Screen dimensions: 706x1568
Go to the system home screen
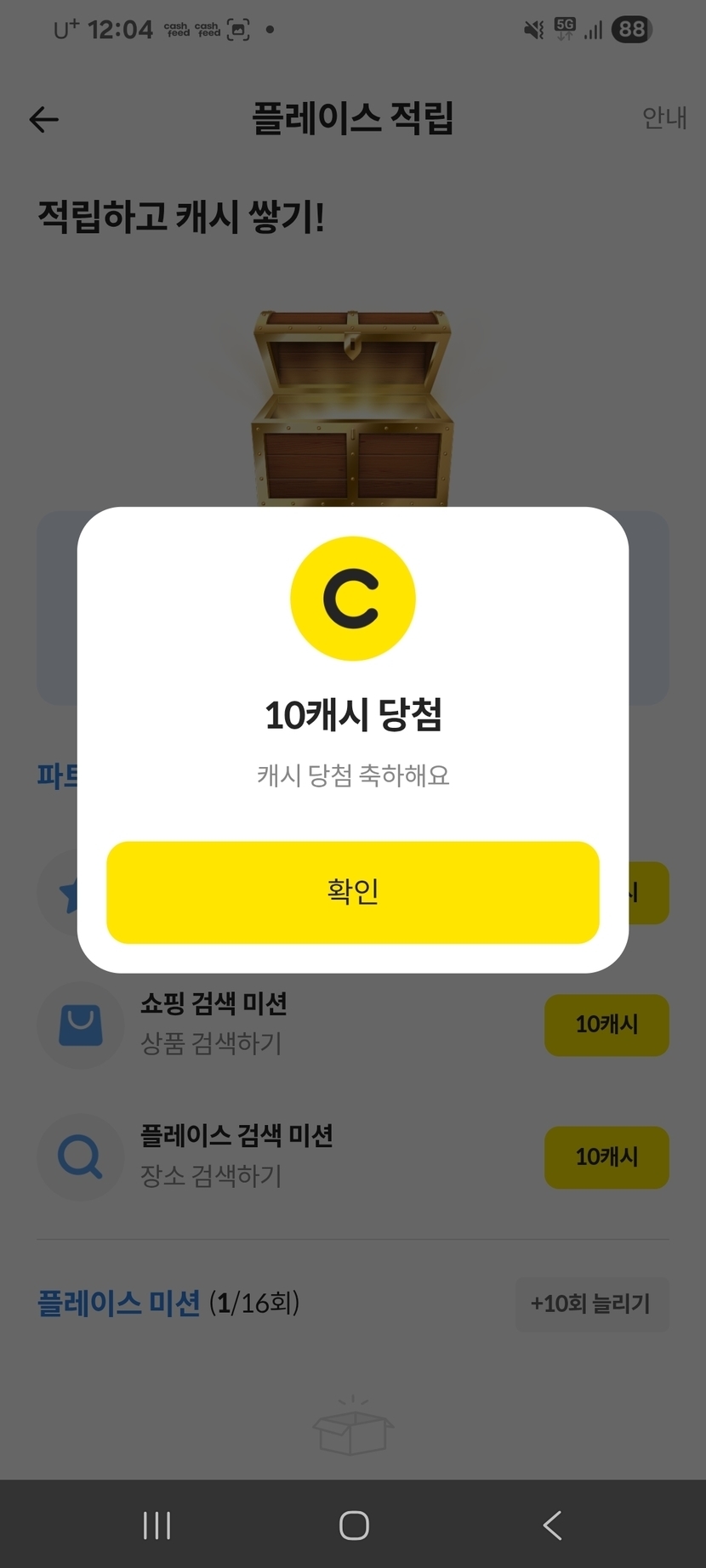pyautogui.click(x=354, y=1525)
